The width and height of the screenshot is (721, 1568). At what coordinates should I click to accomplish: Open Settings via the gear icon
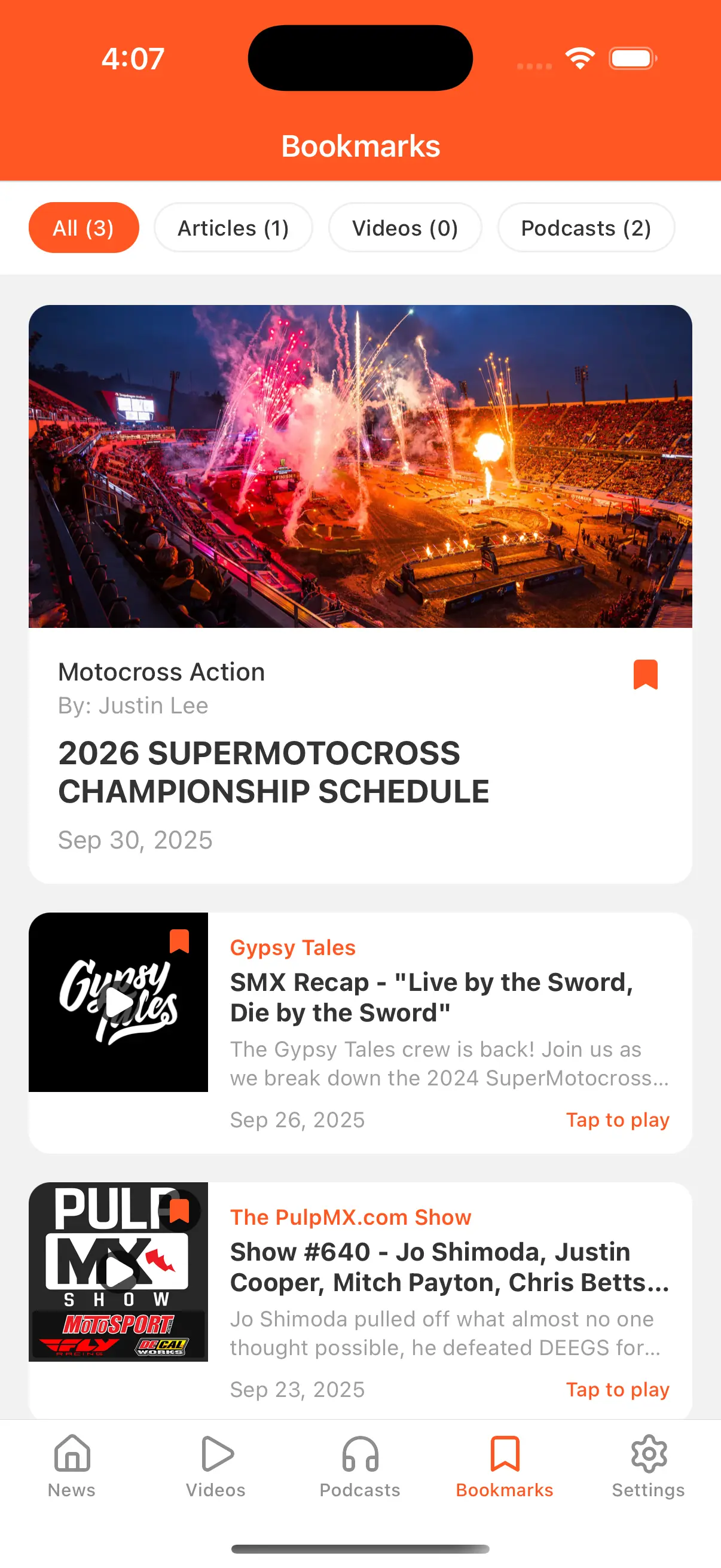(x=649, y=1456)
